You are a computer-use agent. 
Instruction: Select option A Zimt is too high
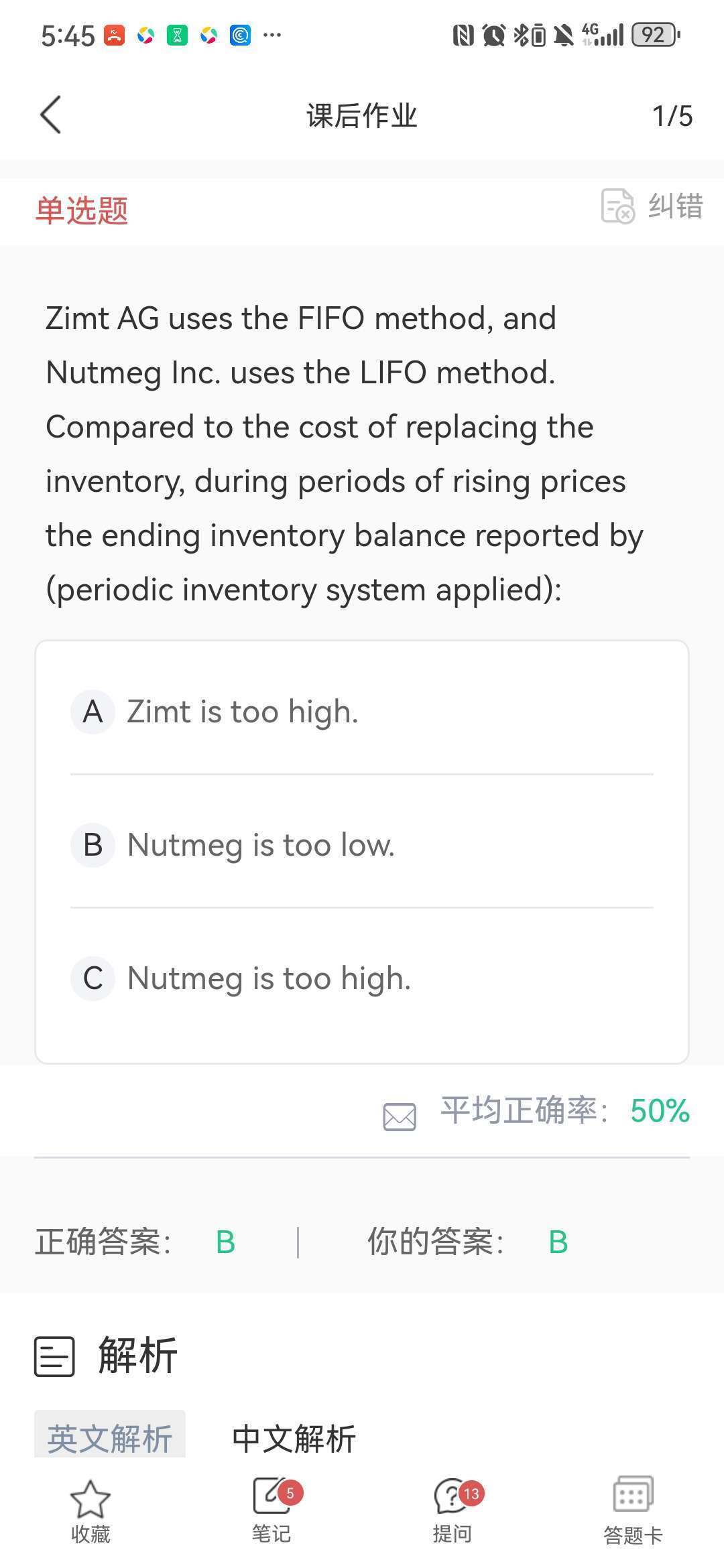point(362,712)
